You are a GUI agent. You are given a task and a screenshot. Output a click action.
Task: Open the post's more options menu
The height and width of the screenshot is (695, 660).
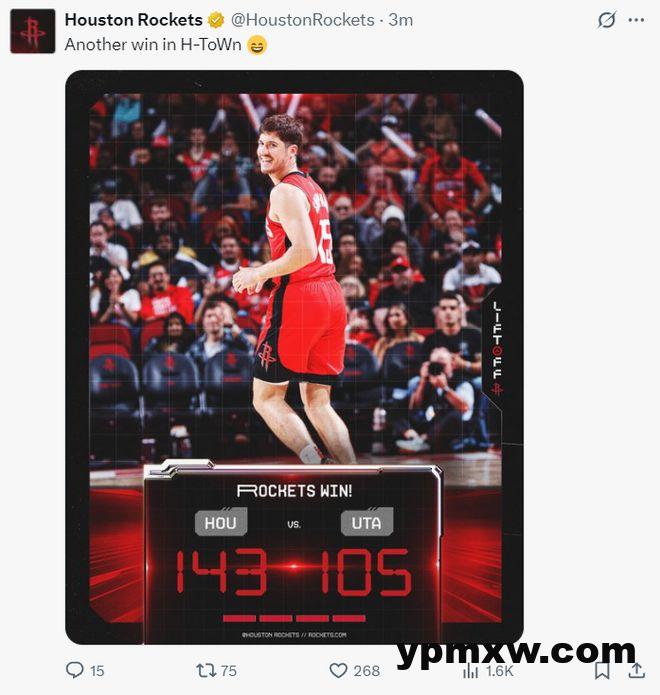[x=636, y=20]
